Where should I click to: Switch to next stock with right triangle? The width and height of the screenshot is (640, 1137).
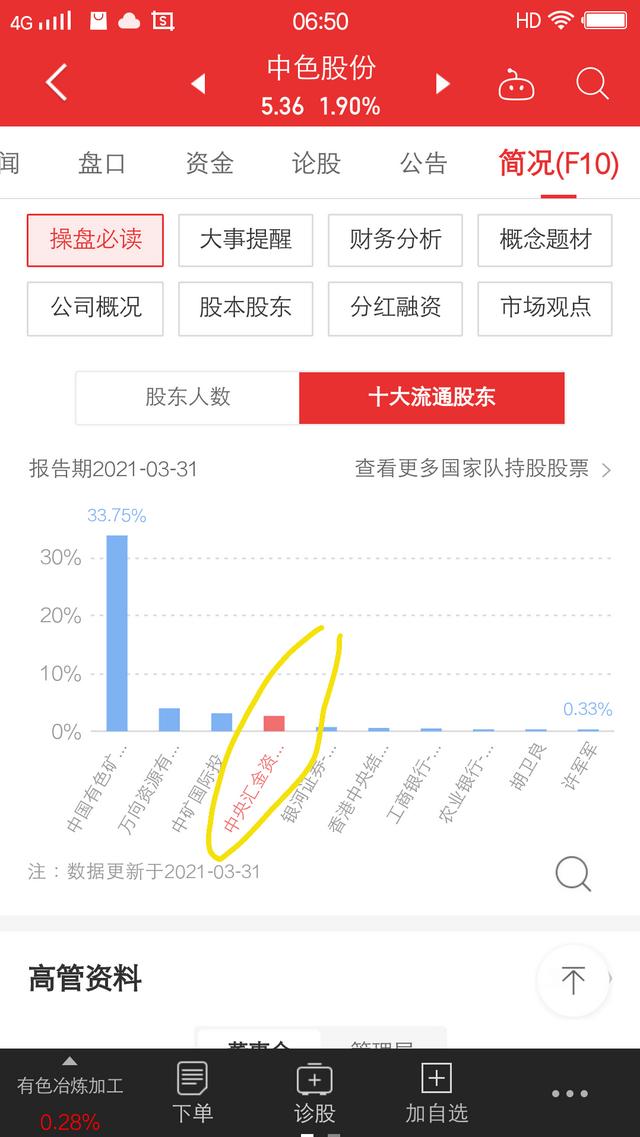442,84
